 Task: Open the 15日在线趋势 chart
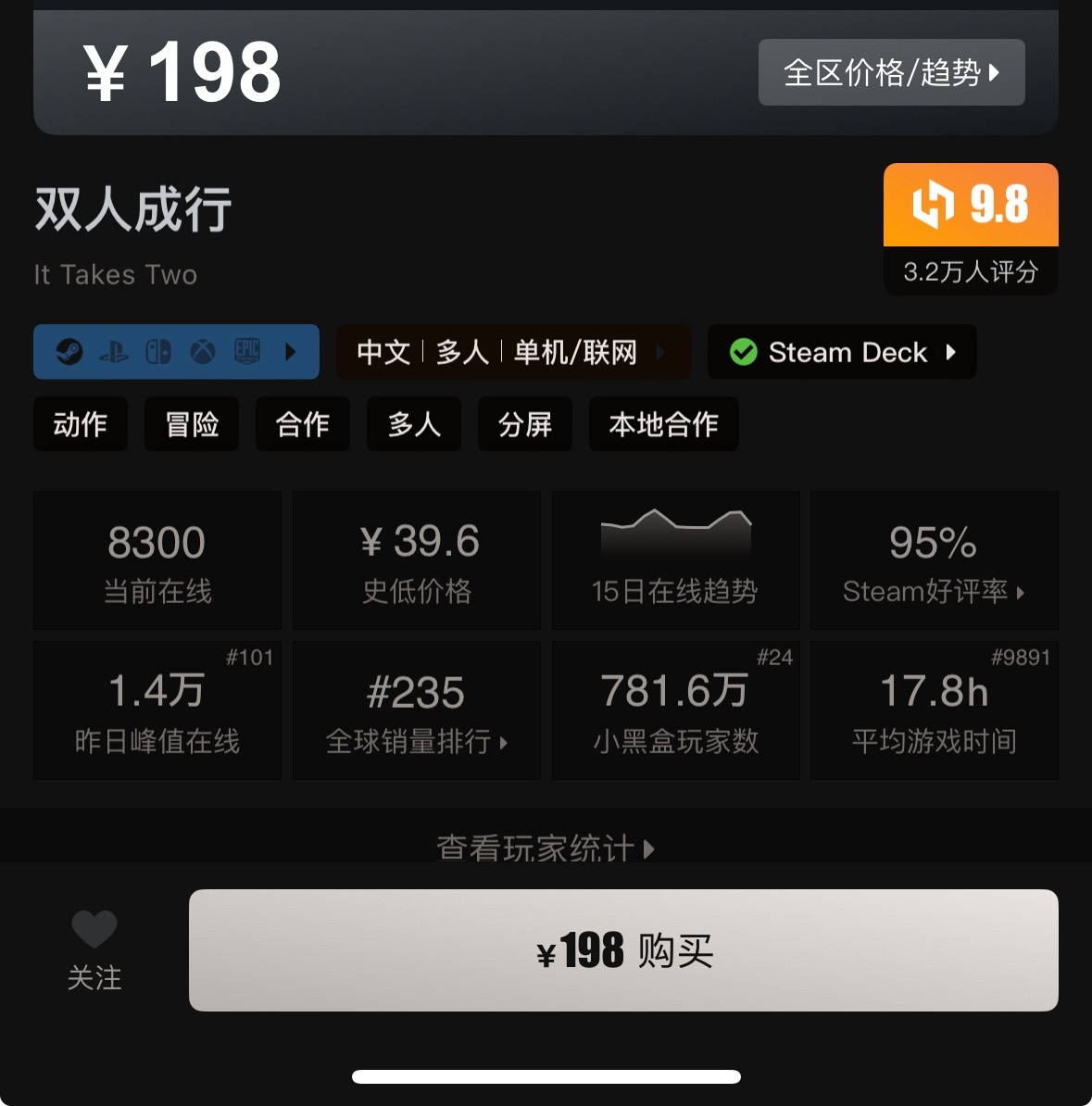coord(675,560)
